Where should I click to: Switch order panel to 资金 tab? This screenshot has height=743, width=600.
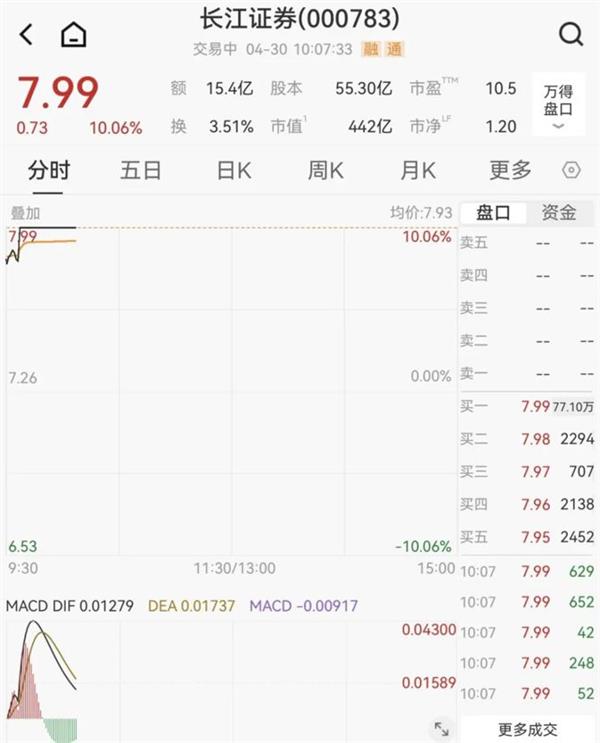point(559,213)
